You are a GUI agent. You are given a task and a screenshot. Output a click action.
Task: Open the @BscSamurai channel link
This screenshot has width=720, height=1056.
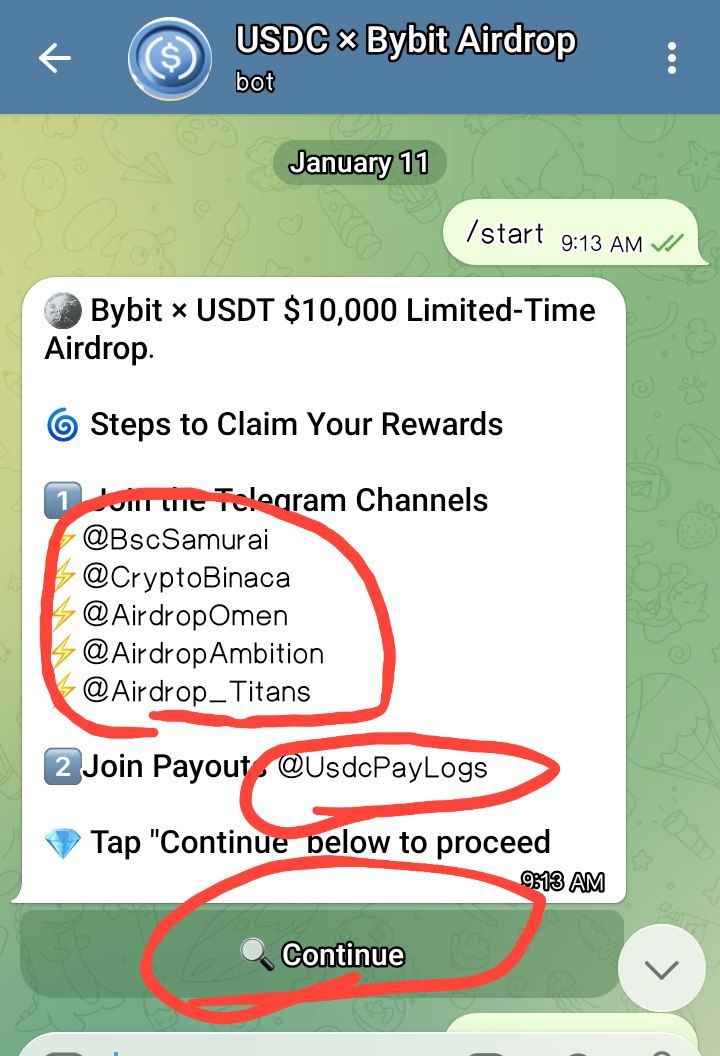(x=176, y=540)
